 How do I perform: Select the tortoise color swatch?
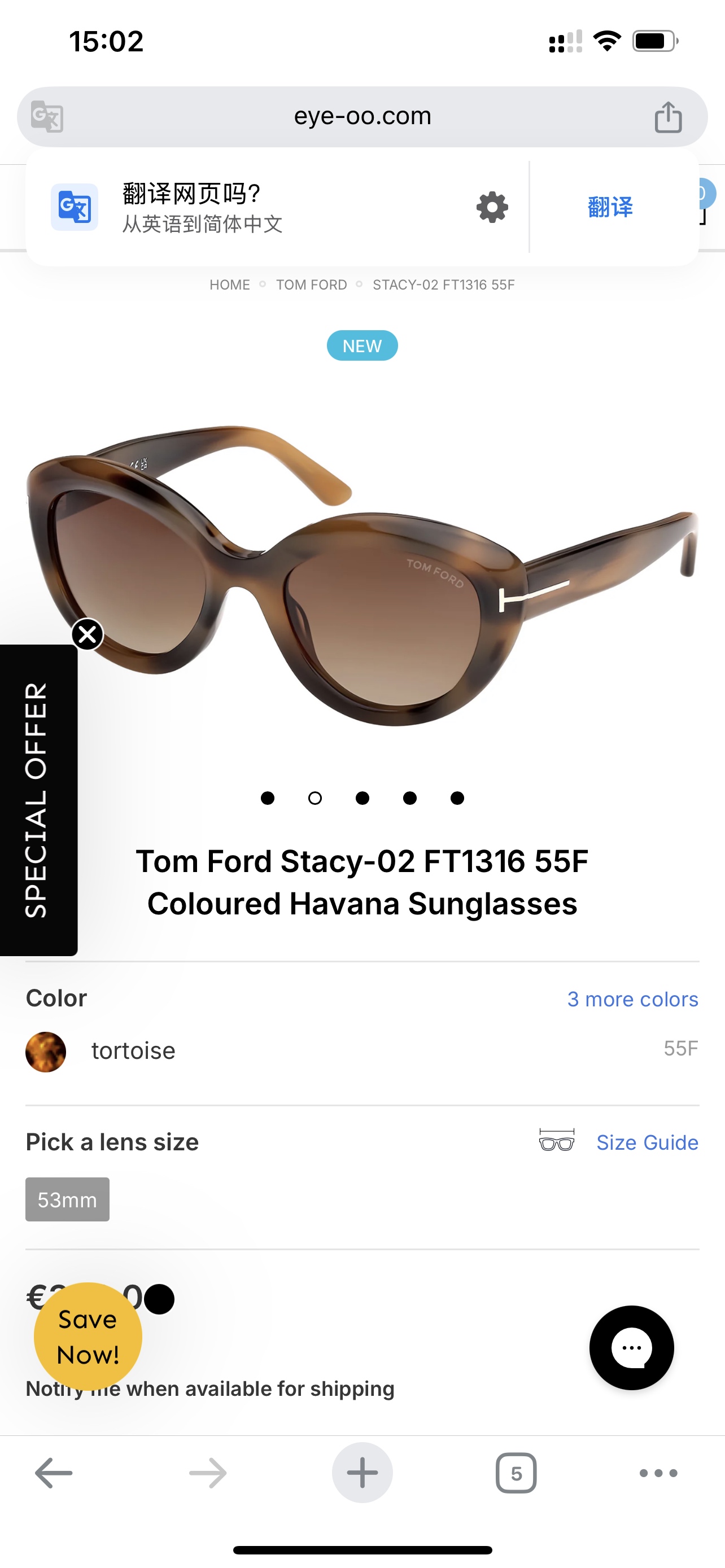(45, 1050)
